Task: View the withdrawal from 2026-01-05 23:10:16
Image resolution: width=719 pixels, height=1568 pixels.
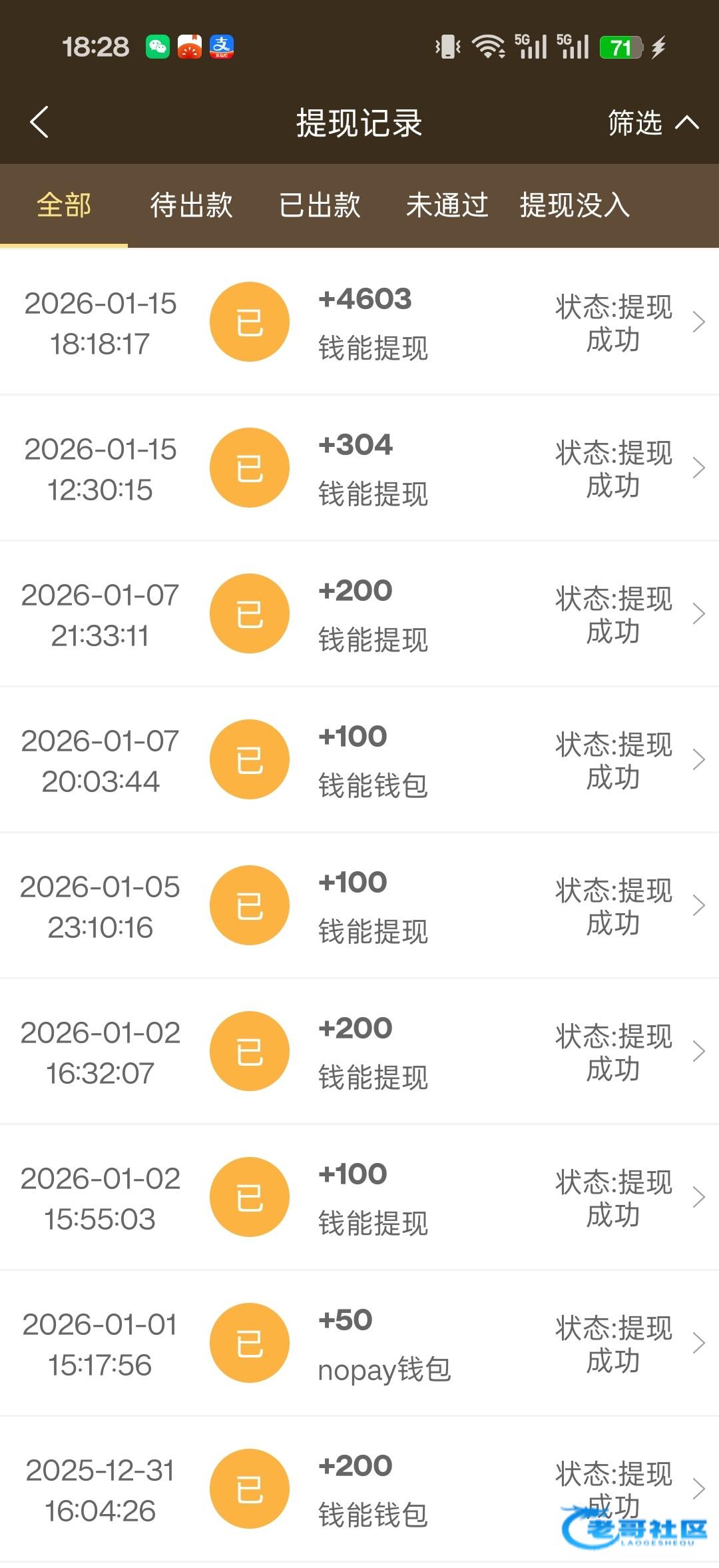Action: pos(359,906)
